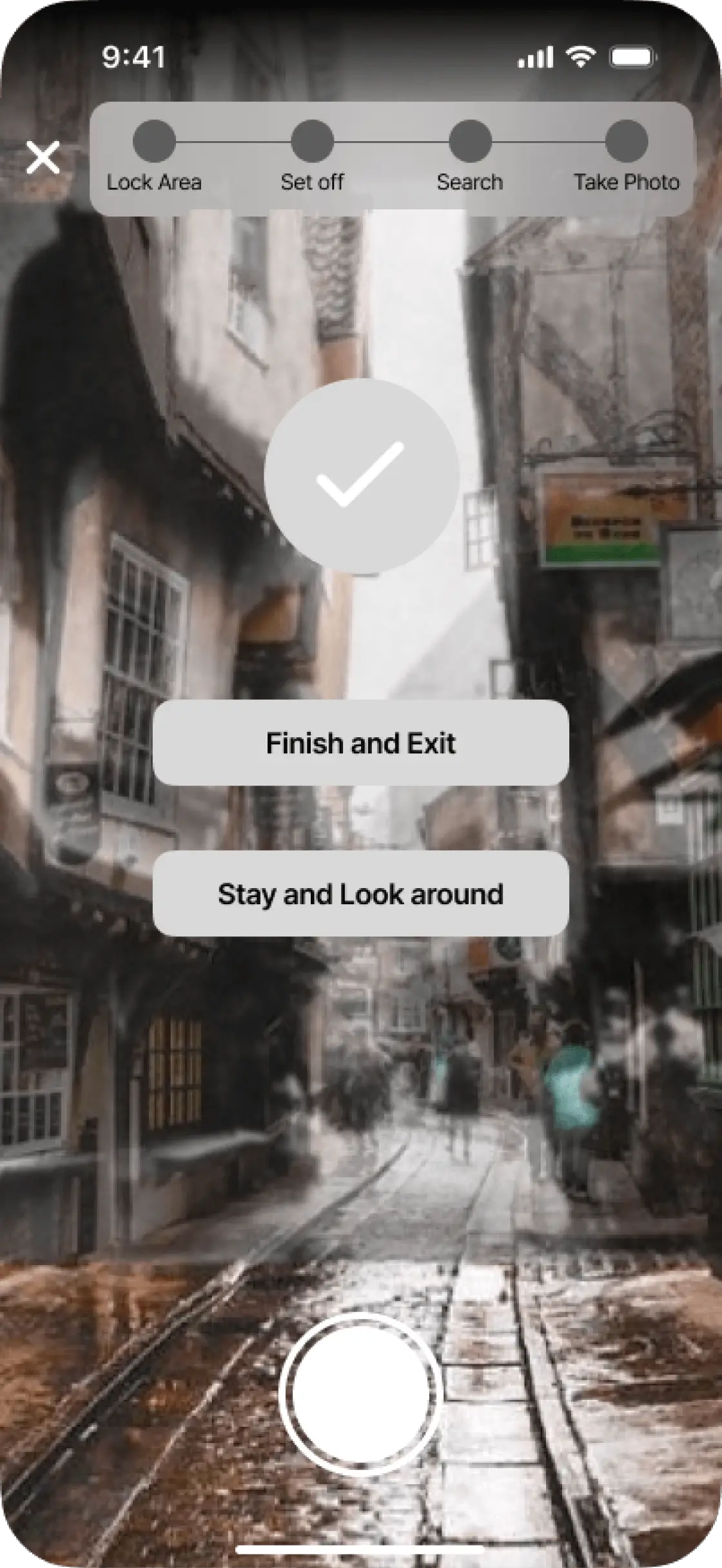Select the Lock Area step
The image size is (722, 1568).
coord(154,142)
